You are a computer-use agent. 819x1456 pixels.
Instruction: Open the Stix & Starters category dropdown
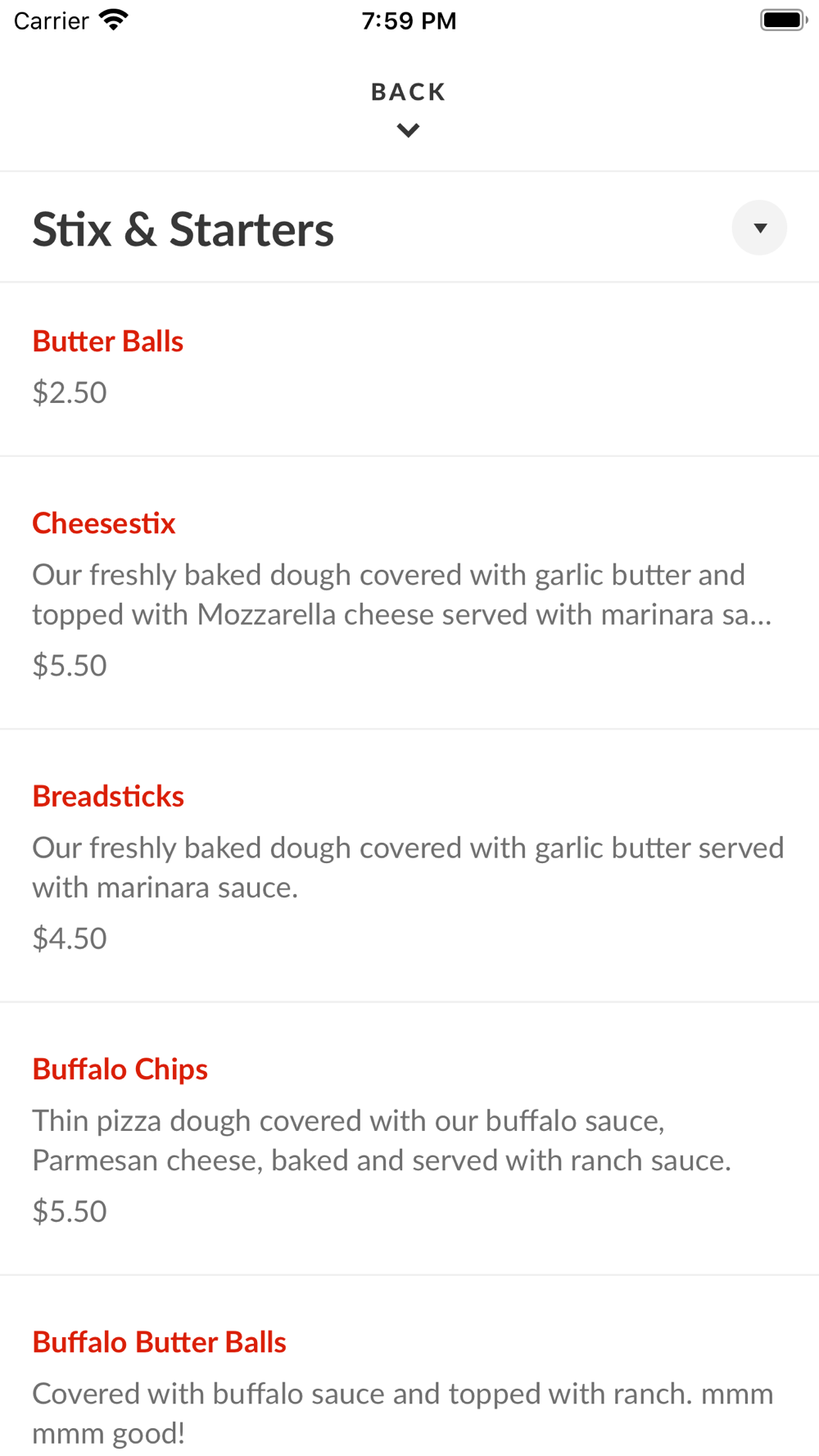[x=758, y=228]
